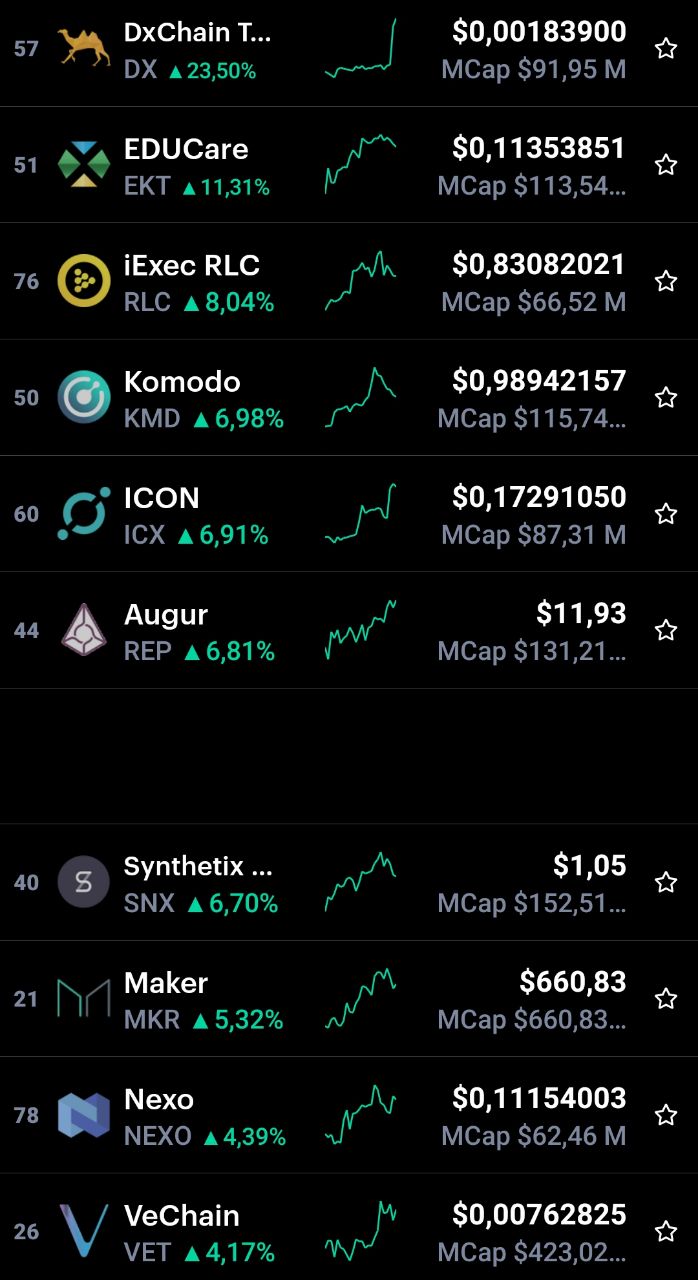
Task: Open the Nexo coin row
Action: click(349, 1115)
